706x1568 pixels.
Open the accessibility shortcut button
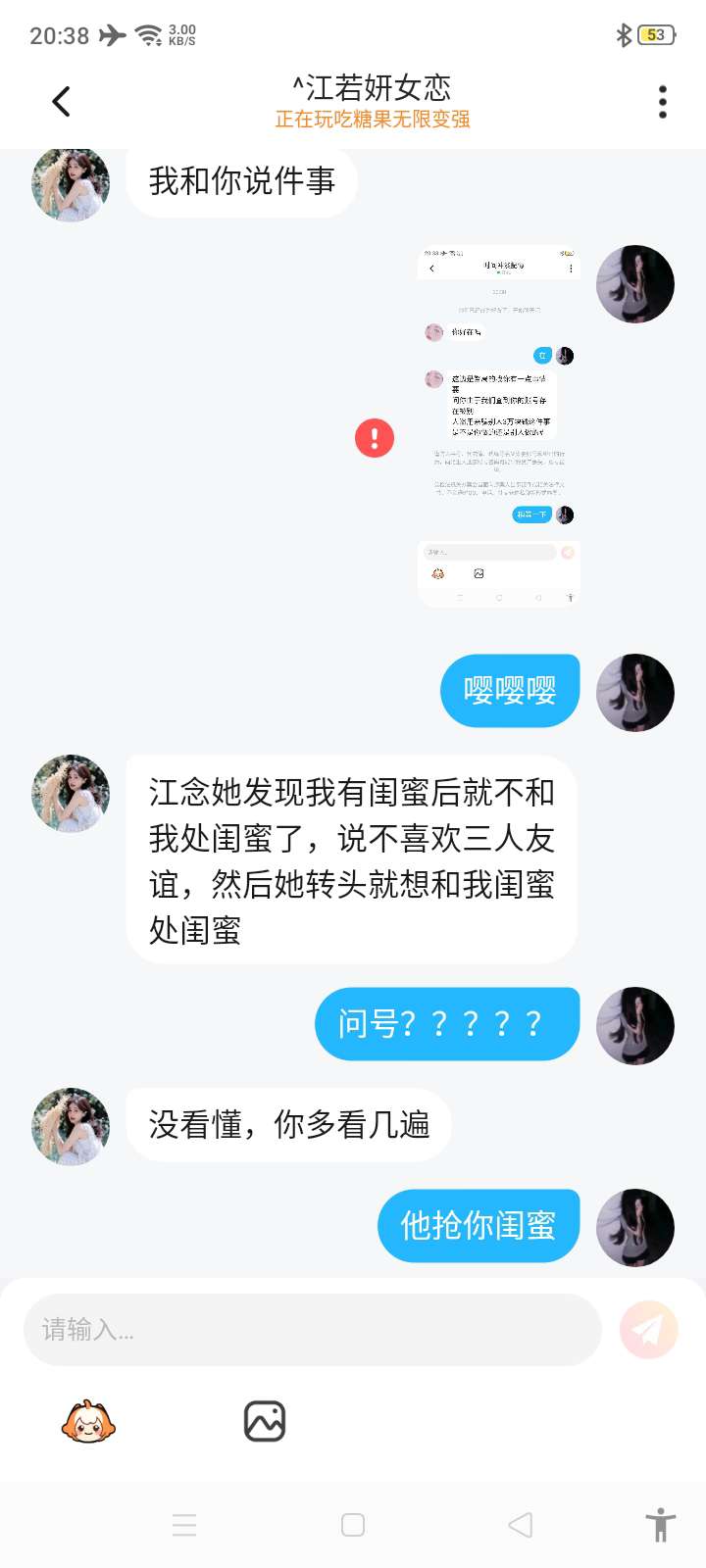click(661, 1525)
